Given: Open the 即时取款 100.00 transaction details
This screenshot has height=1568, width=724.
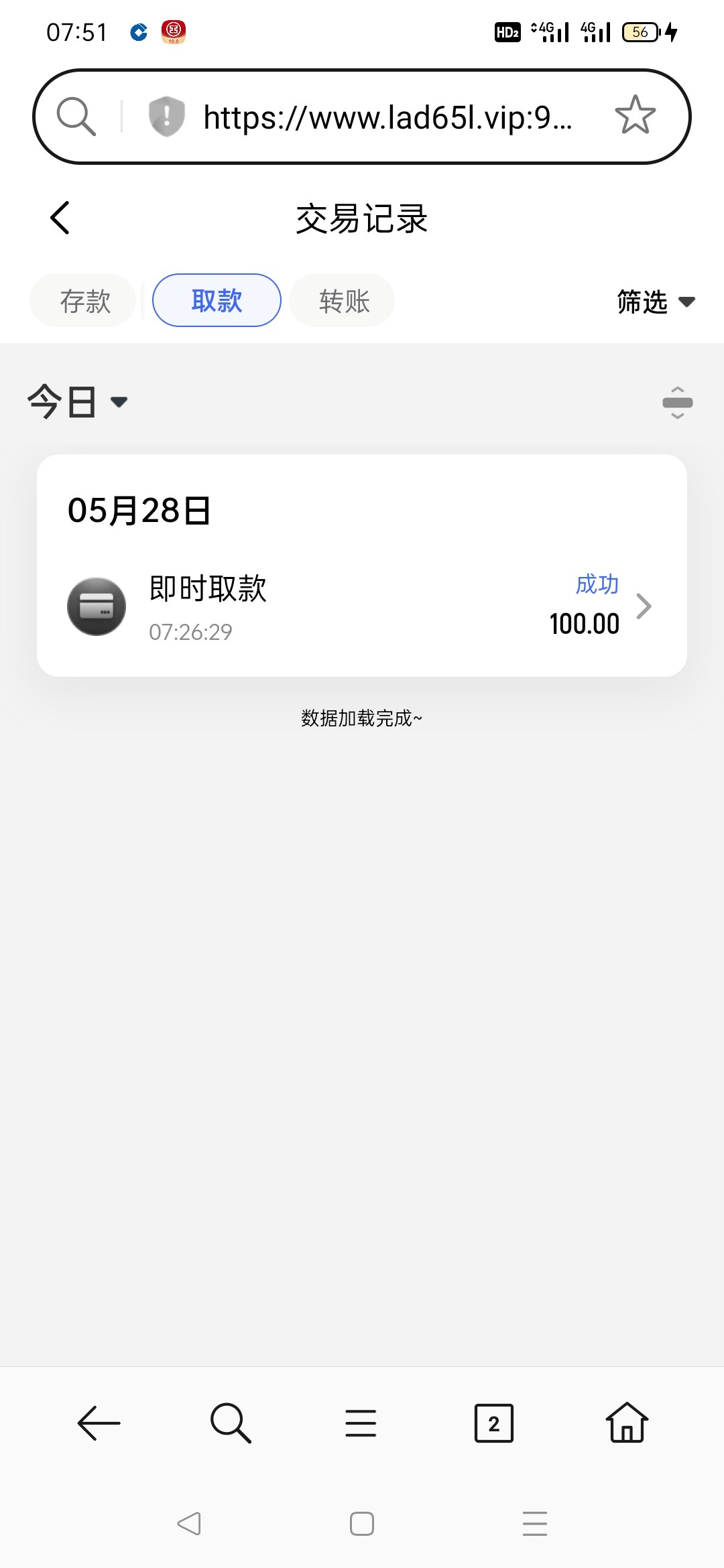Looking at the screenshot, I should tap(362, 606).
